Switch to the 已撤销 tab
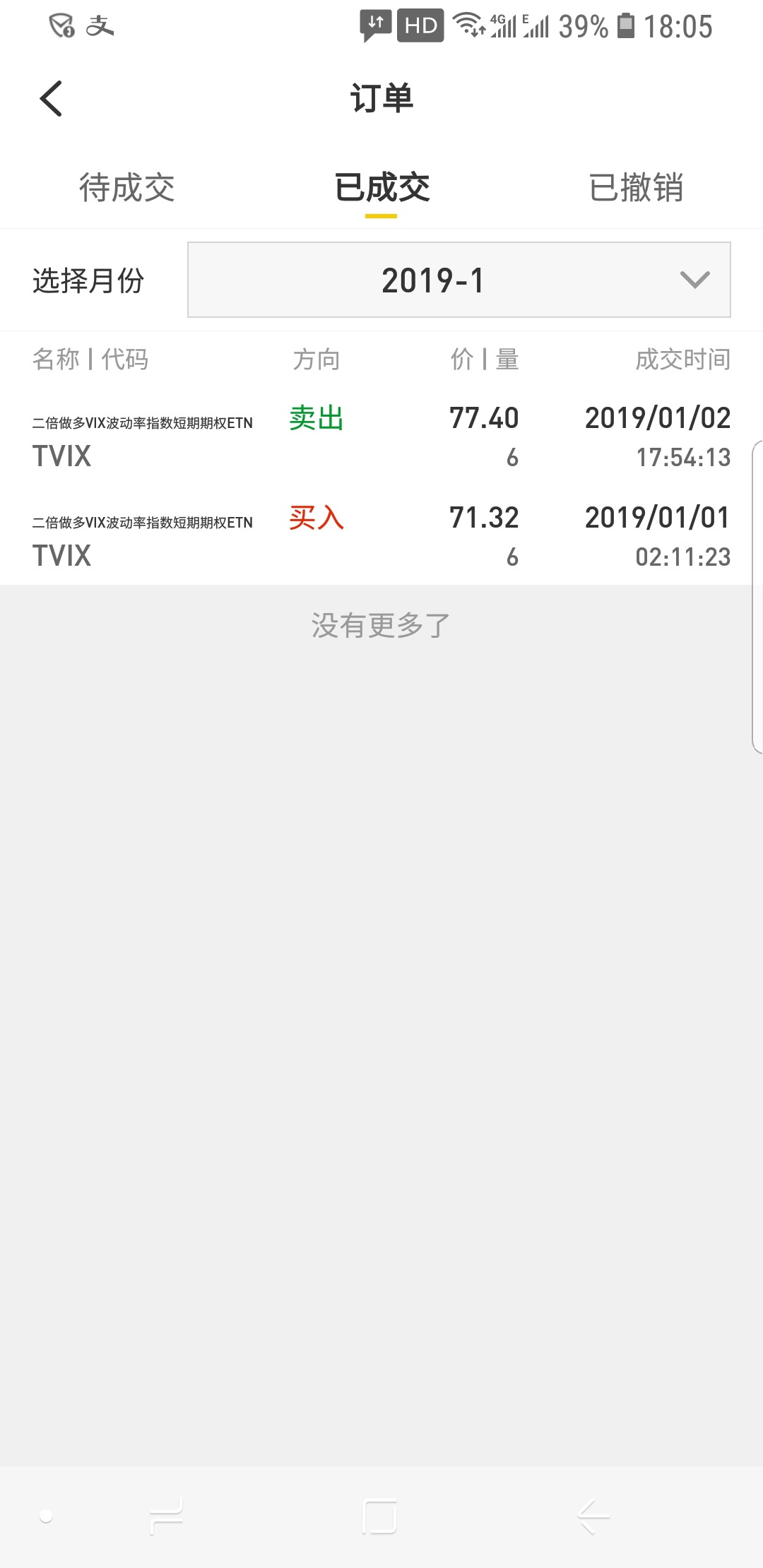Screen dimensions: 763x1568 point(636,188)
